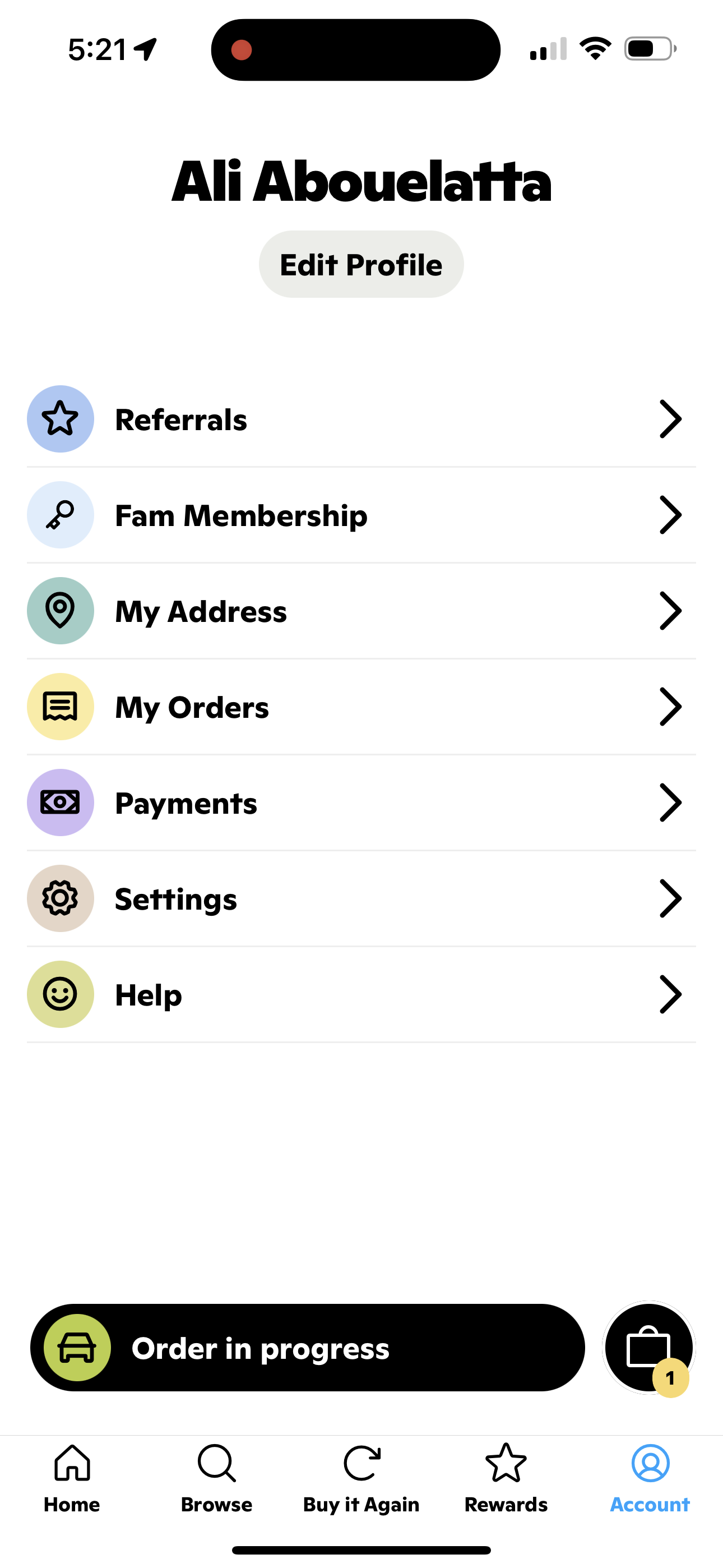Tap the Edit Profile button
The width and height of the screenshot is (723, 1568).
tap(361, 264)
